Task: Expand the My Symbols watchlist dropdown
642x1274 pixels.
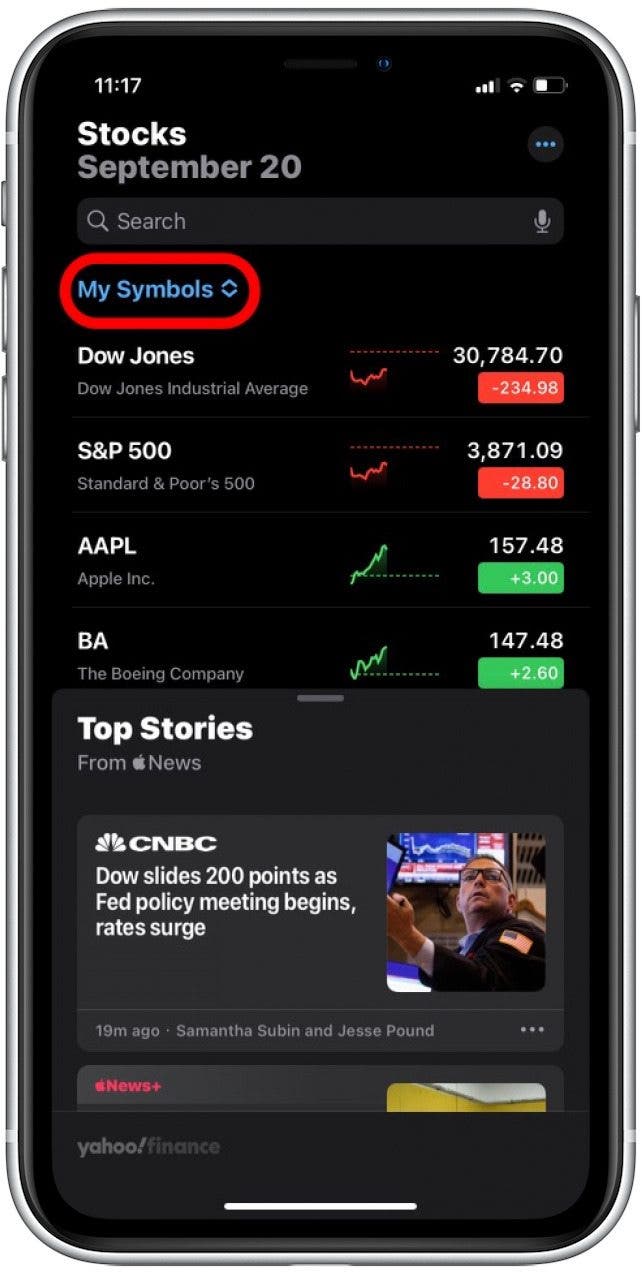Action: (x=158, y=290)
